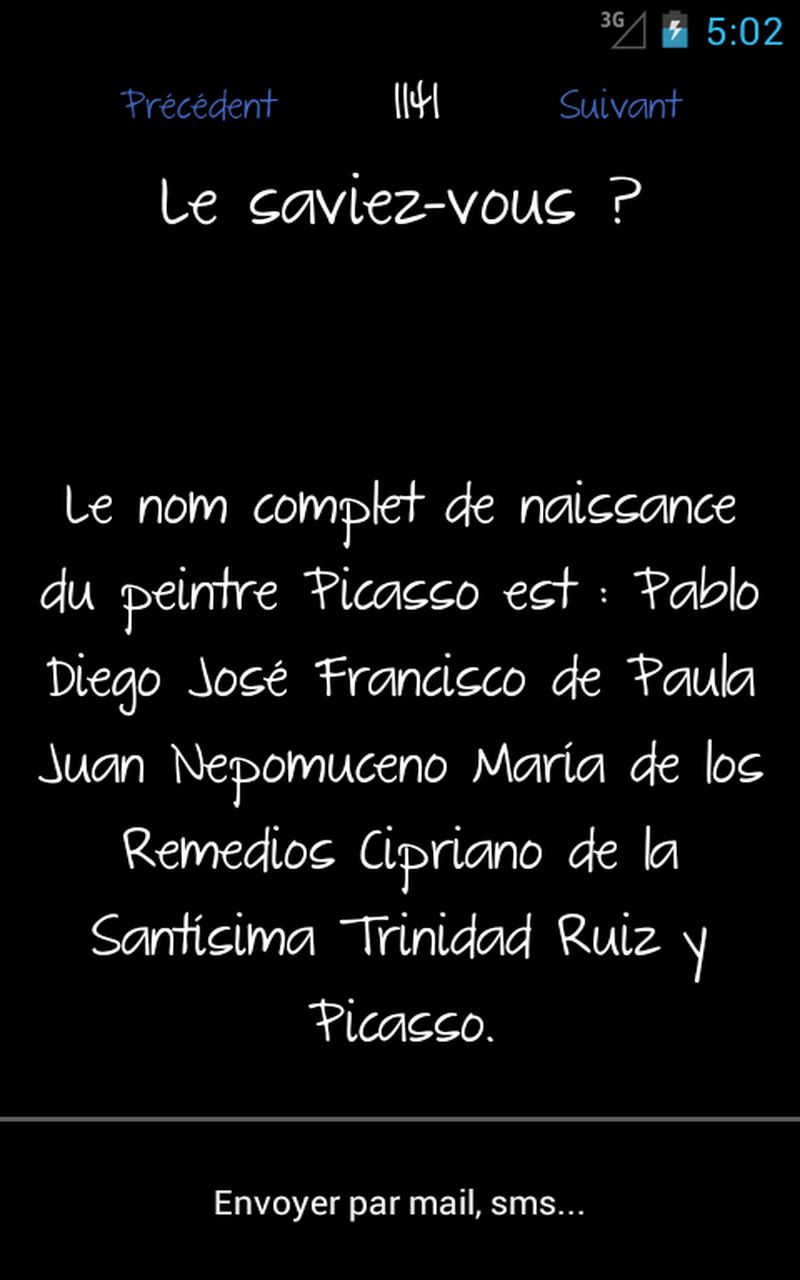Go to the Précédent fact
This screenshot has width=800, height=1280.
click(199, 105)
